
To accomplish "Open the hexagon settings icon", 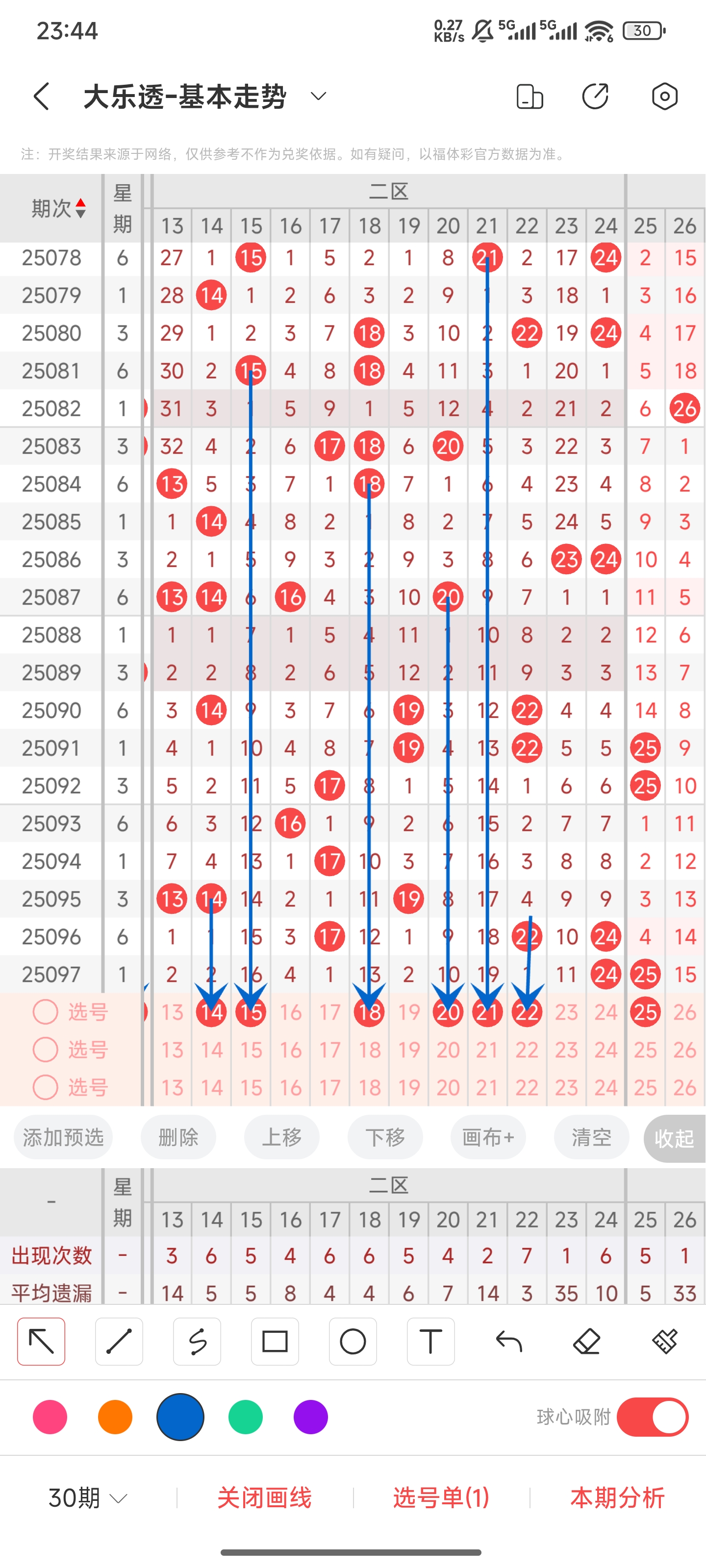I will pos(665,96).
